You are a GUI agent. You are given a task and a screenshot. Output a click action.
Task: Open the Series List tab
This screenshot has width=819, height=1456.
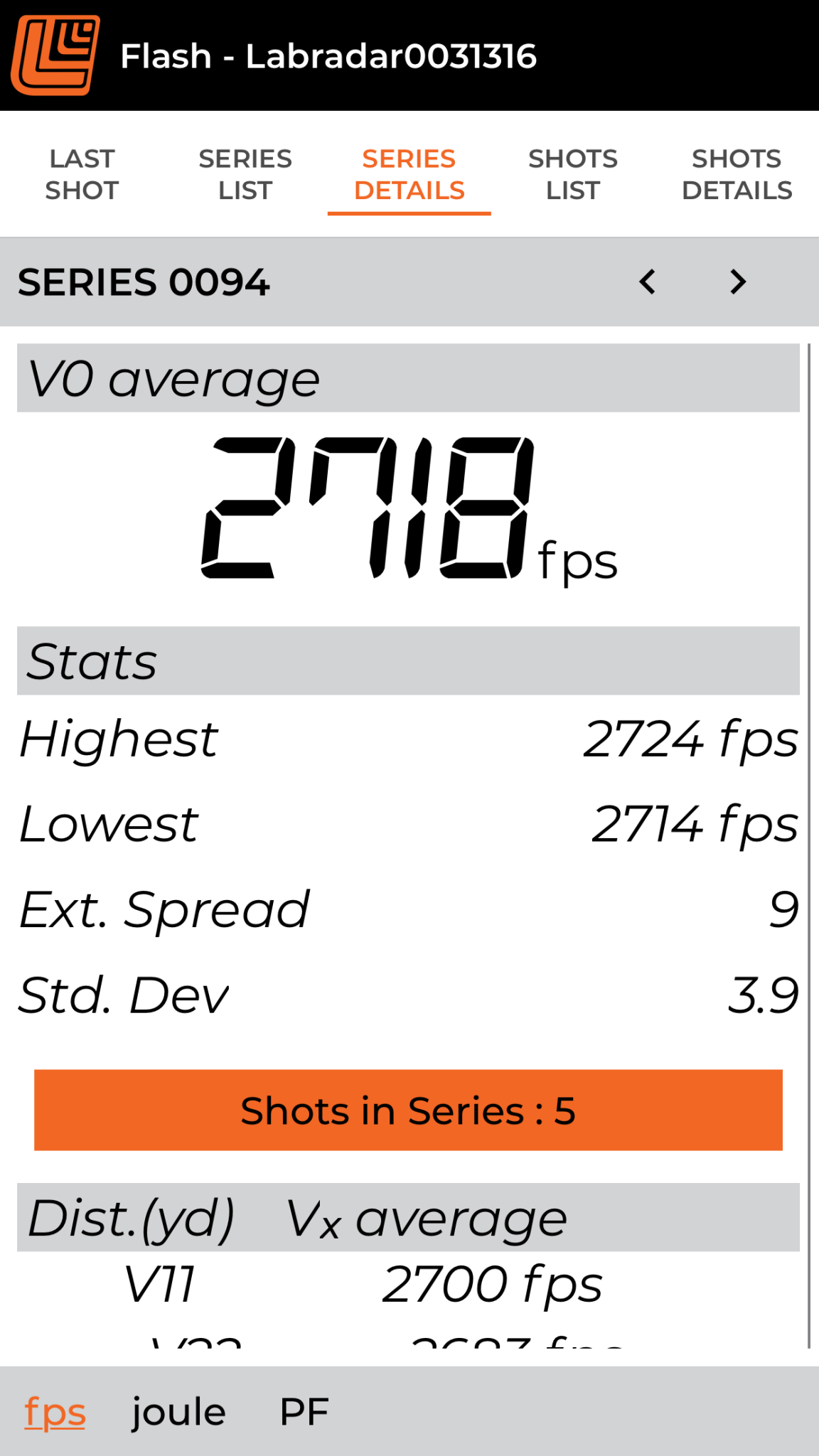tap(245, 174)
